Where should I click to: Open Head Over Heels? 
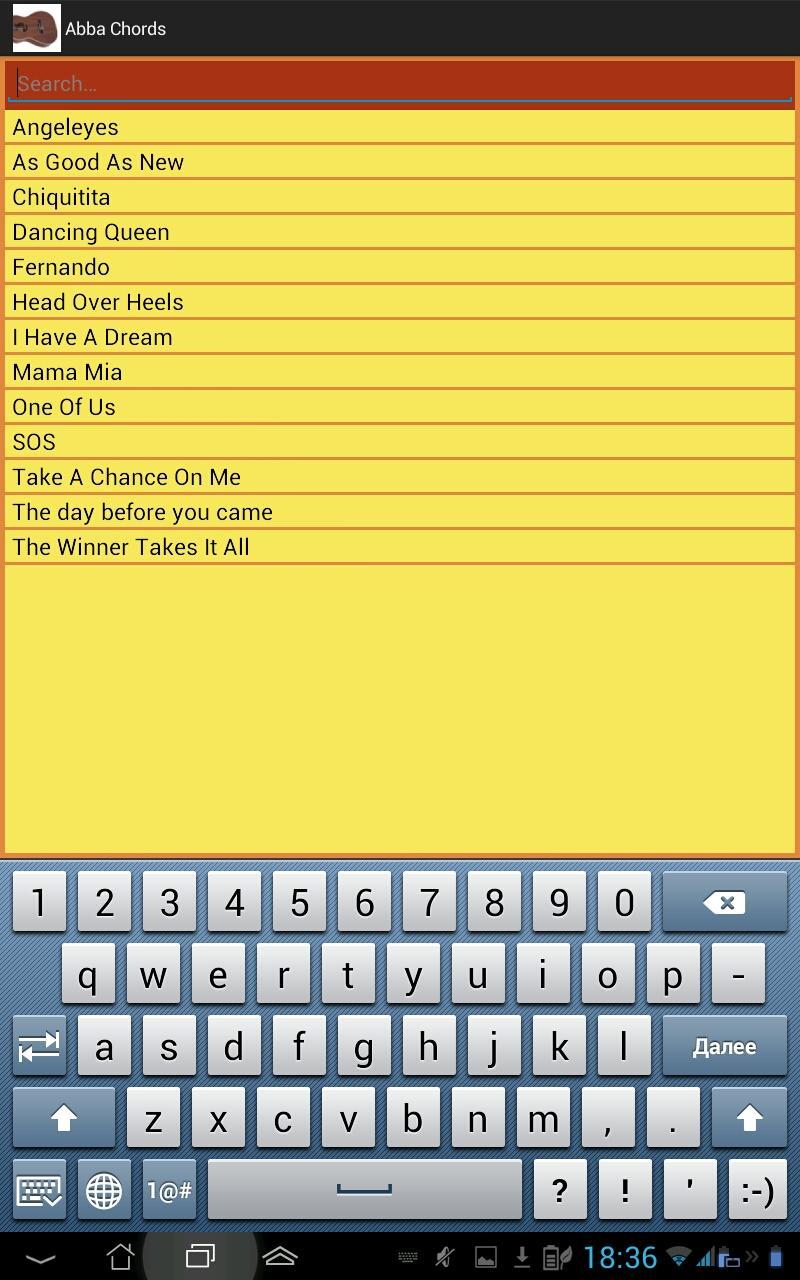(400, 302)
